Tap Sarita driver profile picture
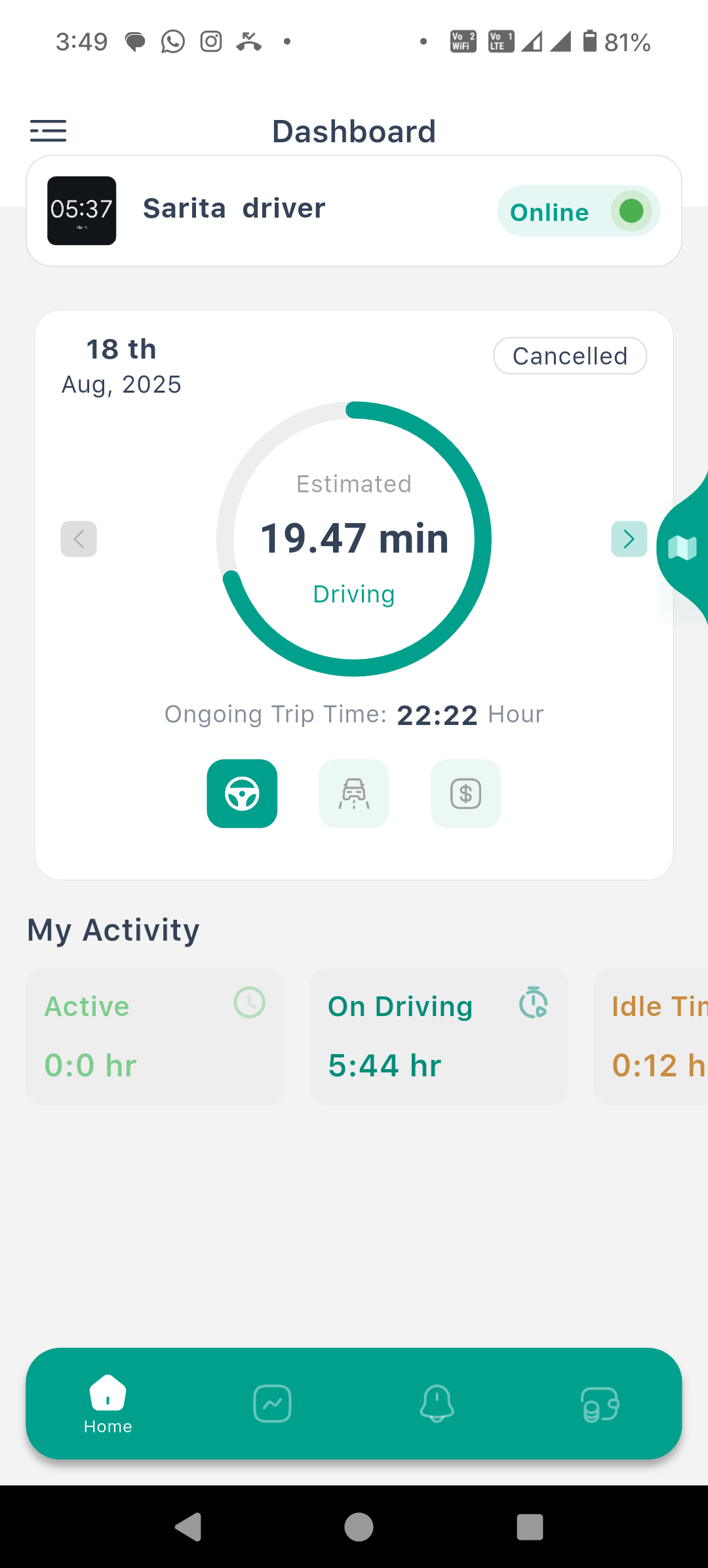Screen dimensions: 708x1568 [x=82, y=210]
